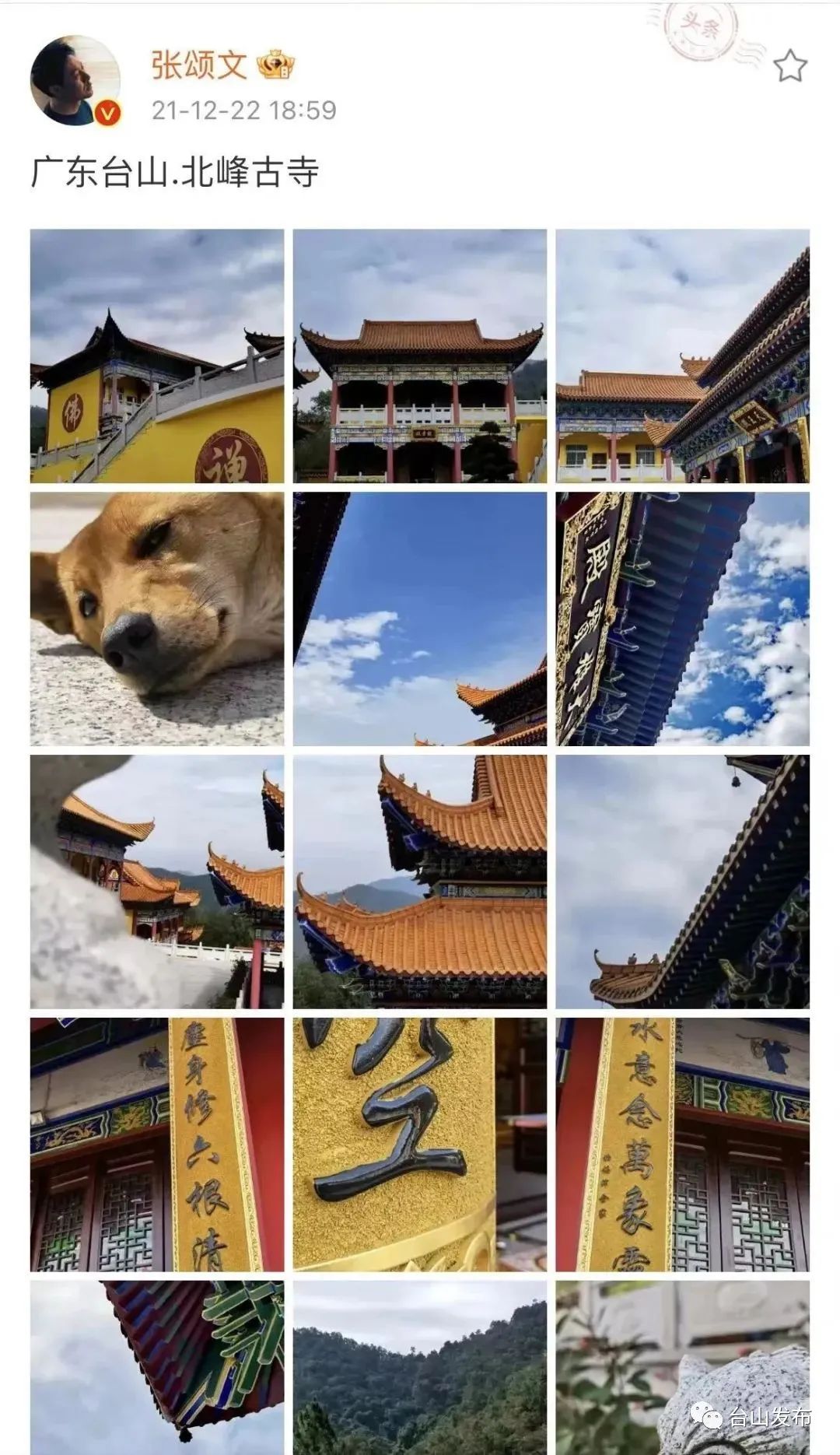View the plaque under blue eaves photo
Screen dimensions: 840x1455
pos(682,619)
